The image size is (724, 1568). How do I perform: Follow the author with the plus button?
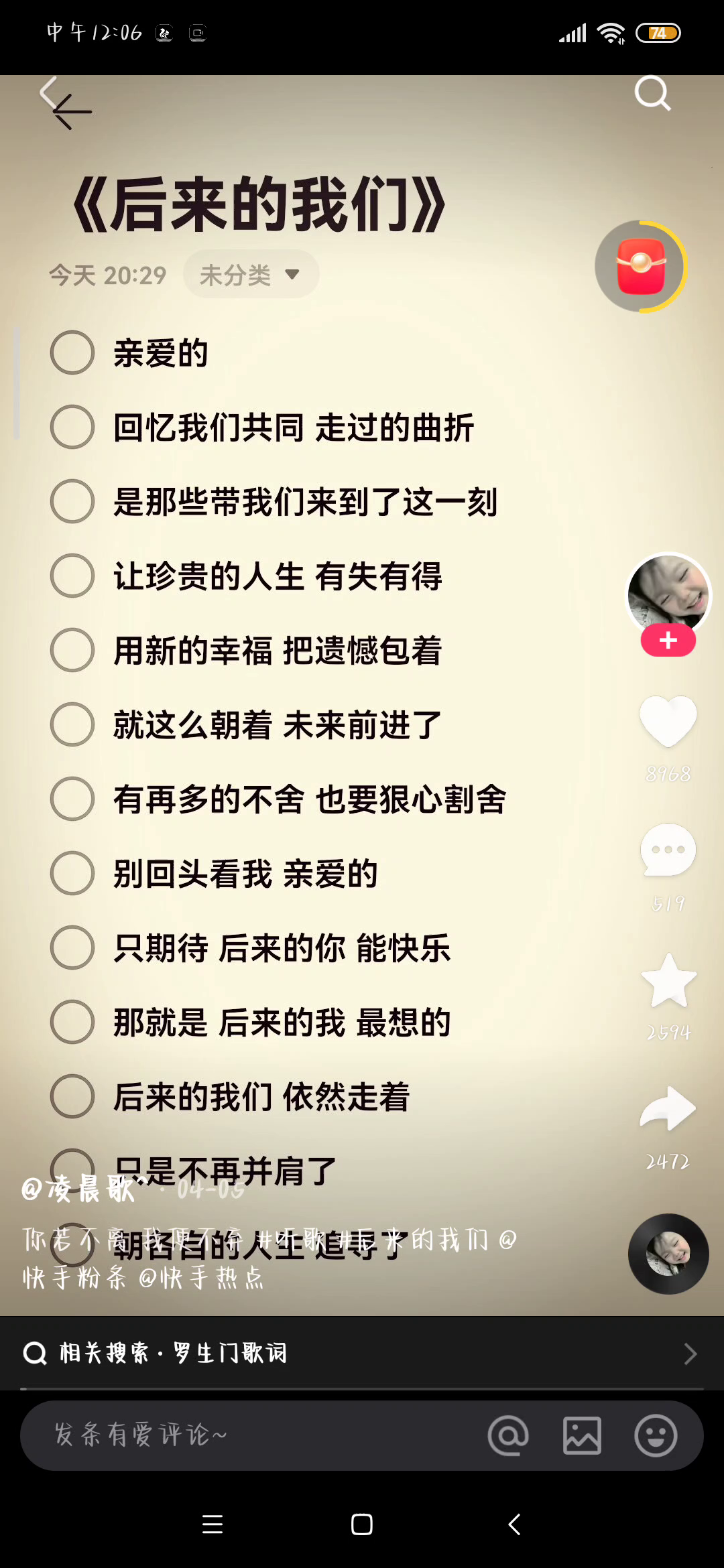coord(668,641)
